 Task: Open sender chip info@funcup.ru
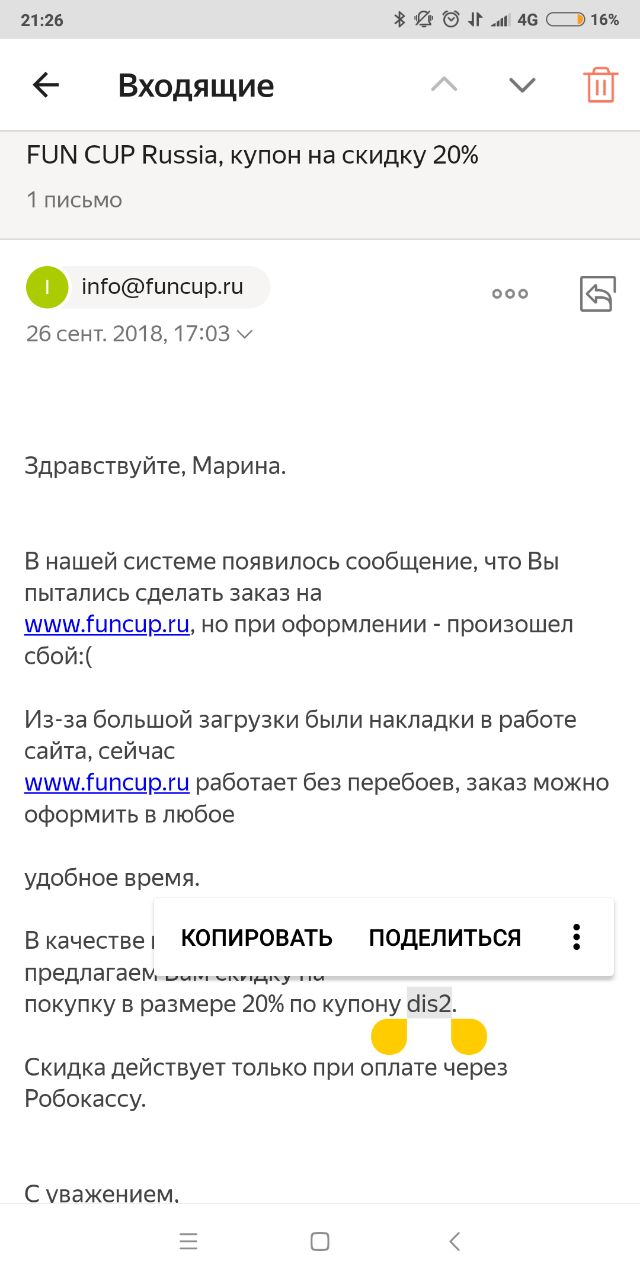[148, 287]
